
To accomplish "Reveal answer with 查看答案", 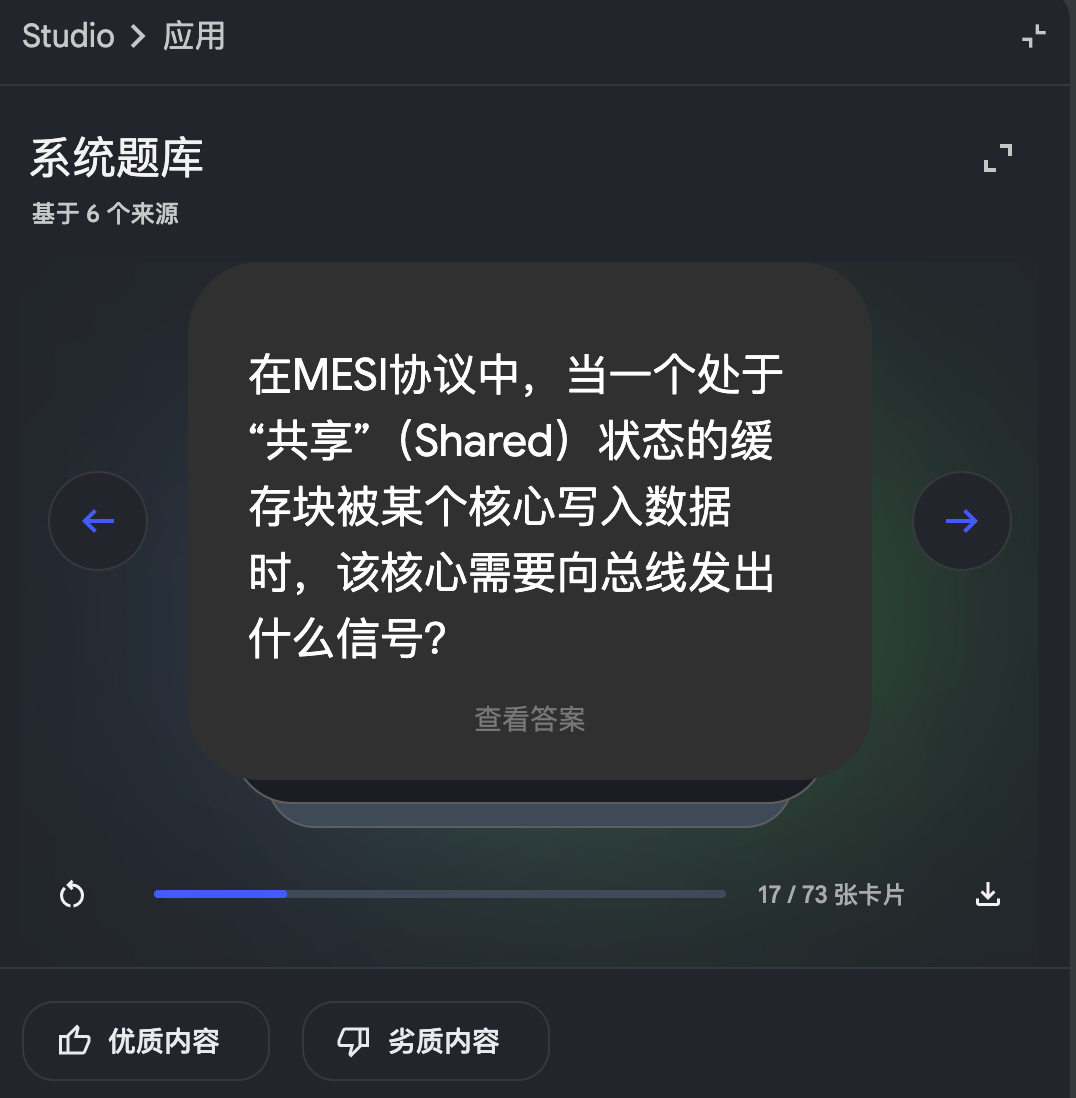I will [x=529, y=719].
